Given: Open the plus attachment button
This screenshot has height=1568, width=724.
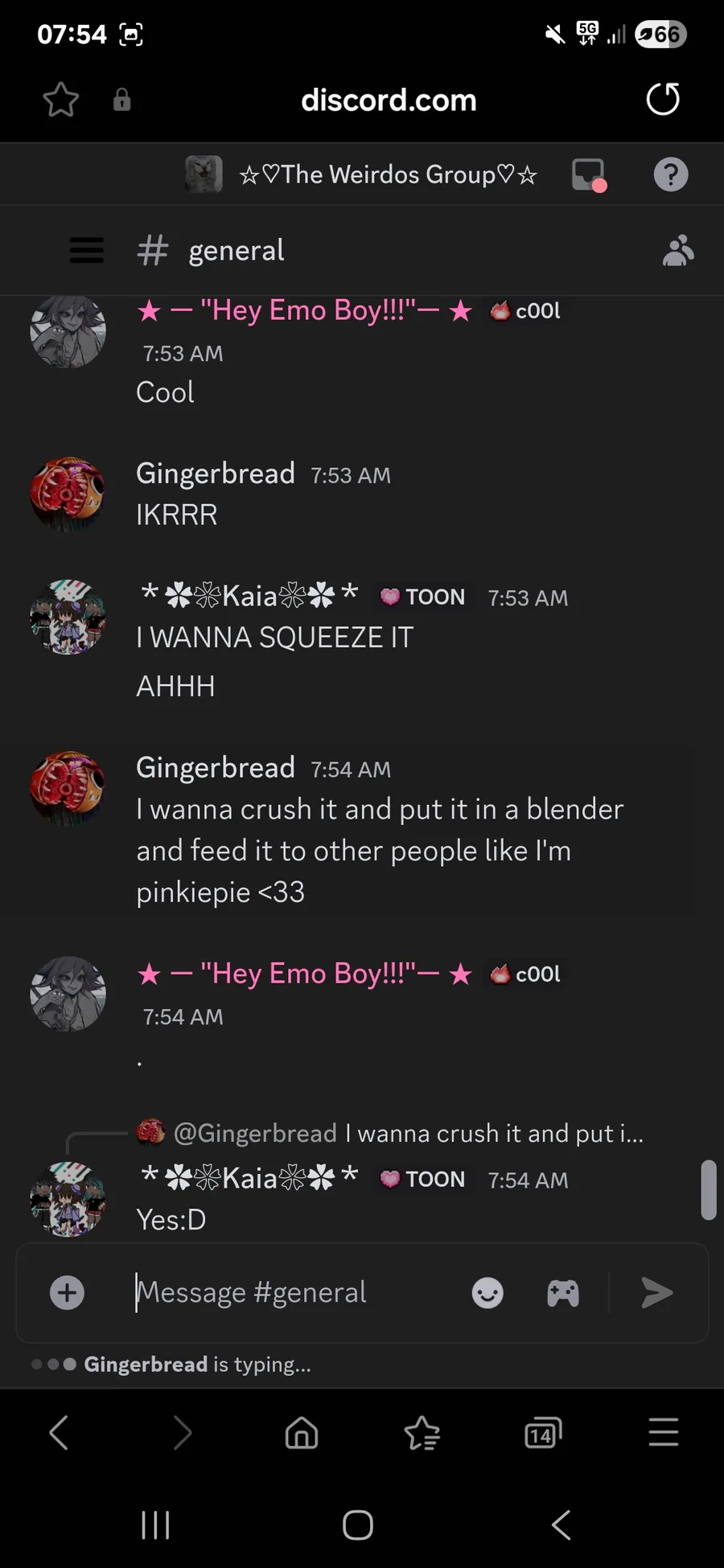Looking at the screenshot, I should pos(68,1293).
